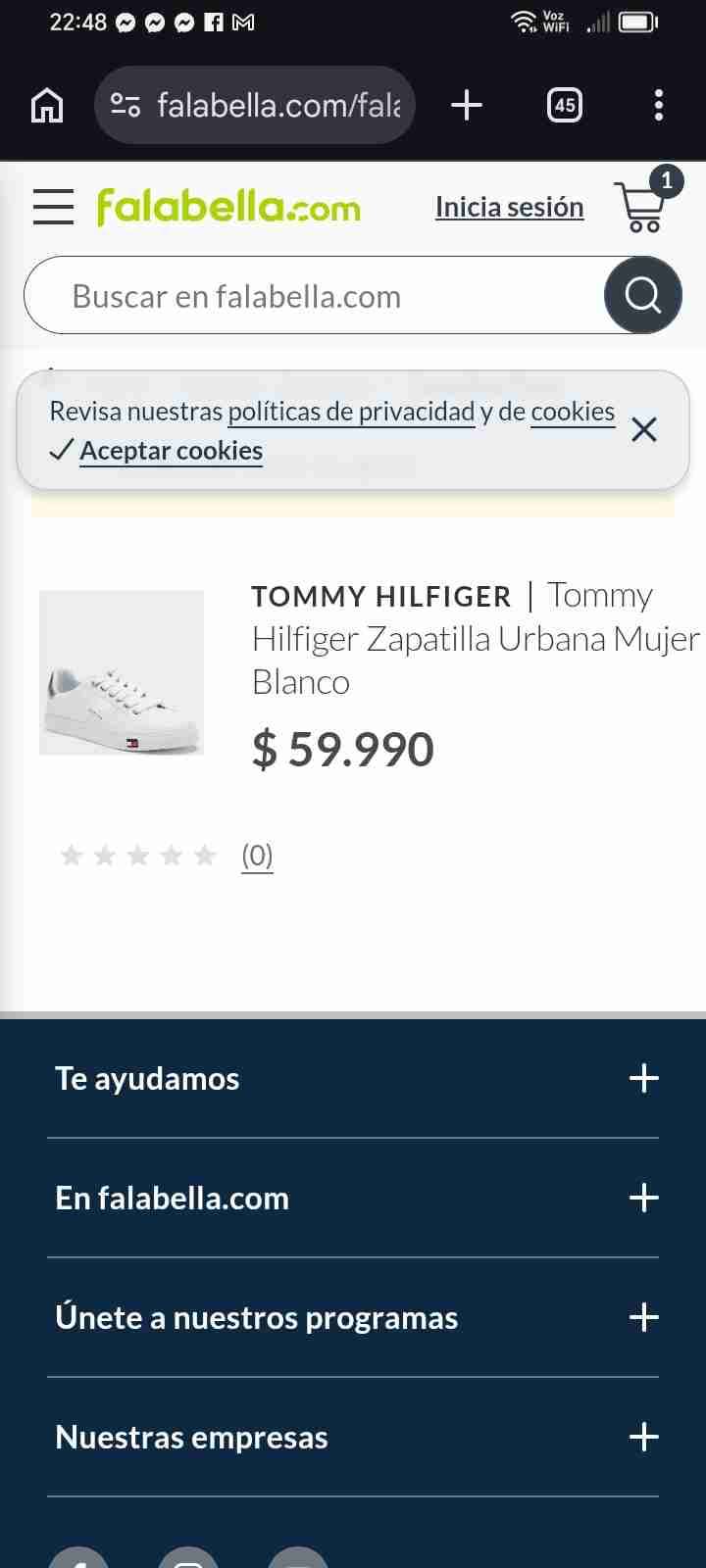Open the falabella.com homepage via logo
This screenshot has height=1568, width=706.
pos(227,207)
